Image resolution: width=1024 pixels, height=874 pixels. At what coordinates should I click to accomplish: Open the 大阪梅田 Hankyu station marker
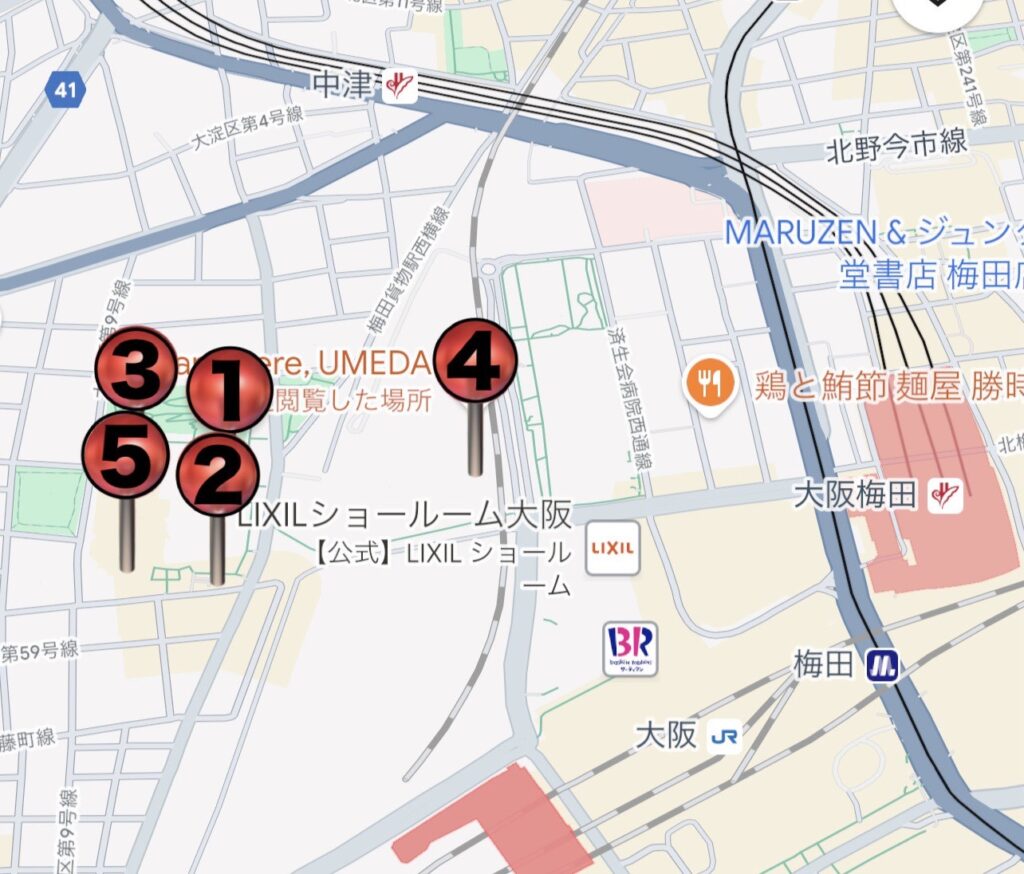[x=945, y=494]
